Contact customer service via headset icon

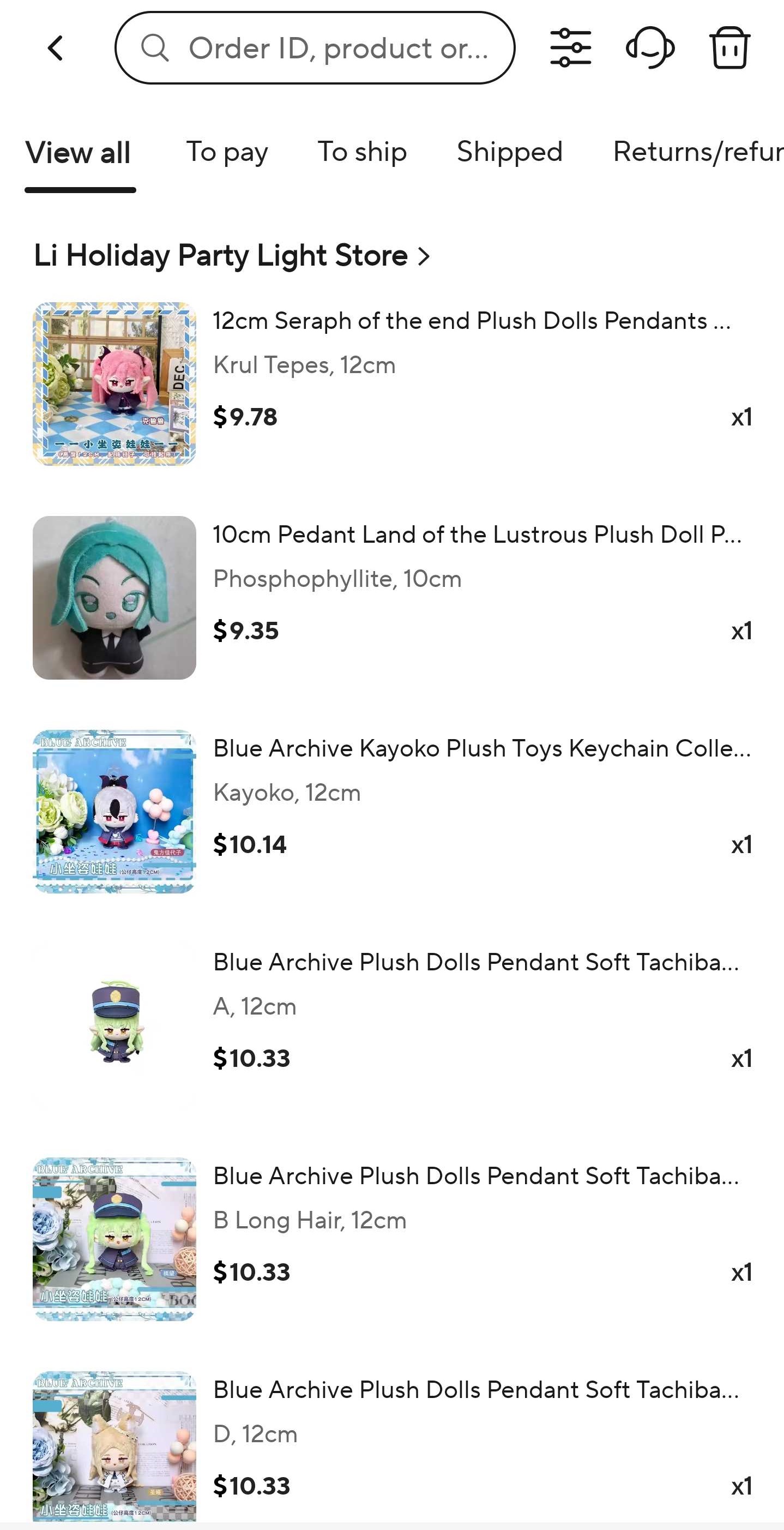click(x=650, y=48)
